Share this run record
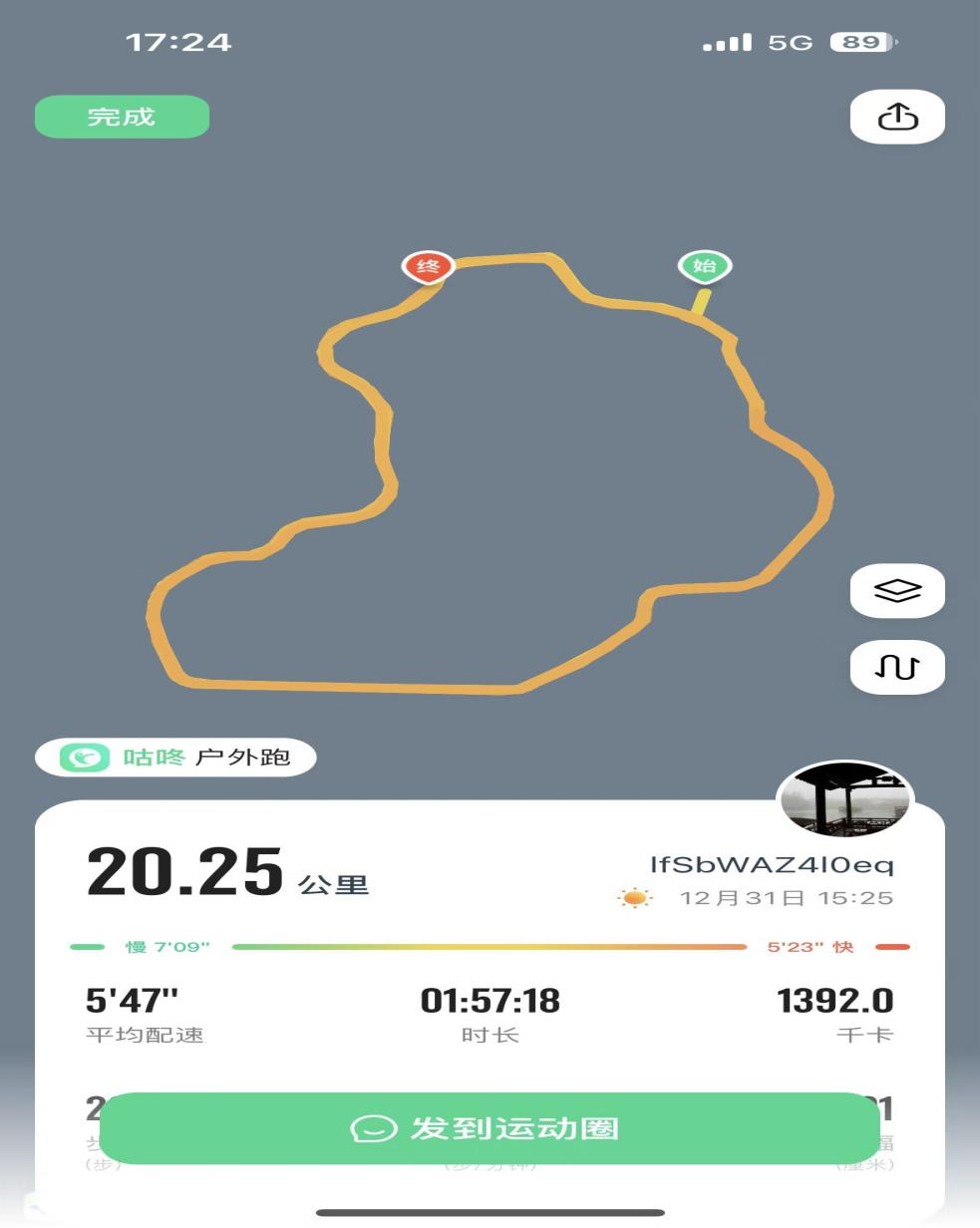Image resolution: width=980 pixels, height=1228 pixels. [896, 117]
